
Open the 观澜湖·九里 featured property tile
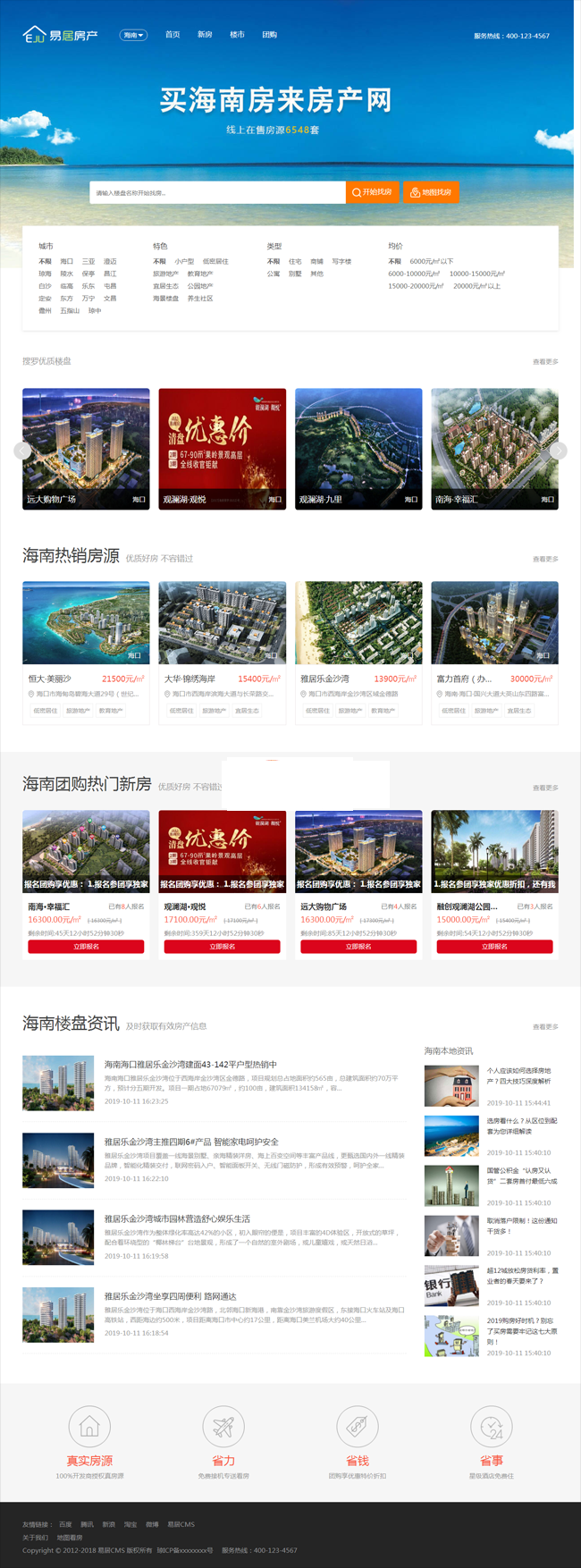click(358, 449)
